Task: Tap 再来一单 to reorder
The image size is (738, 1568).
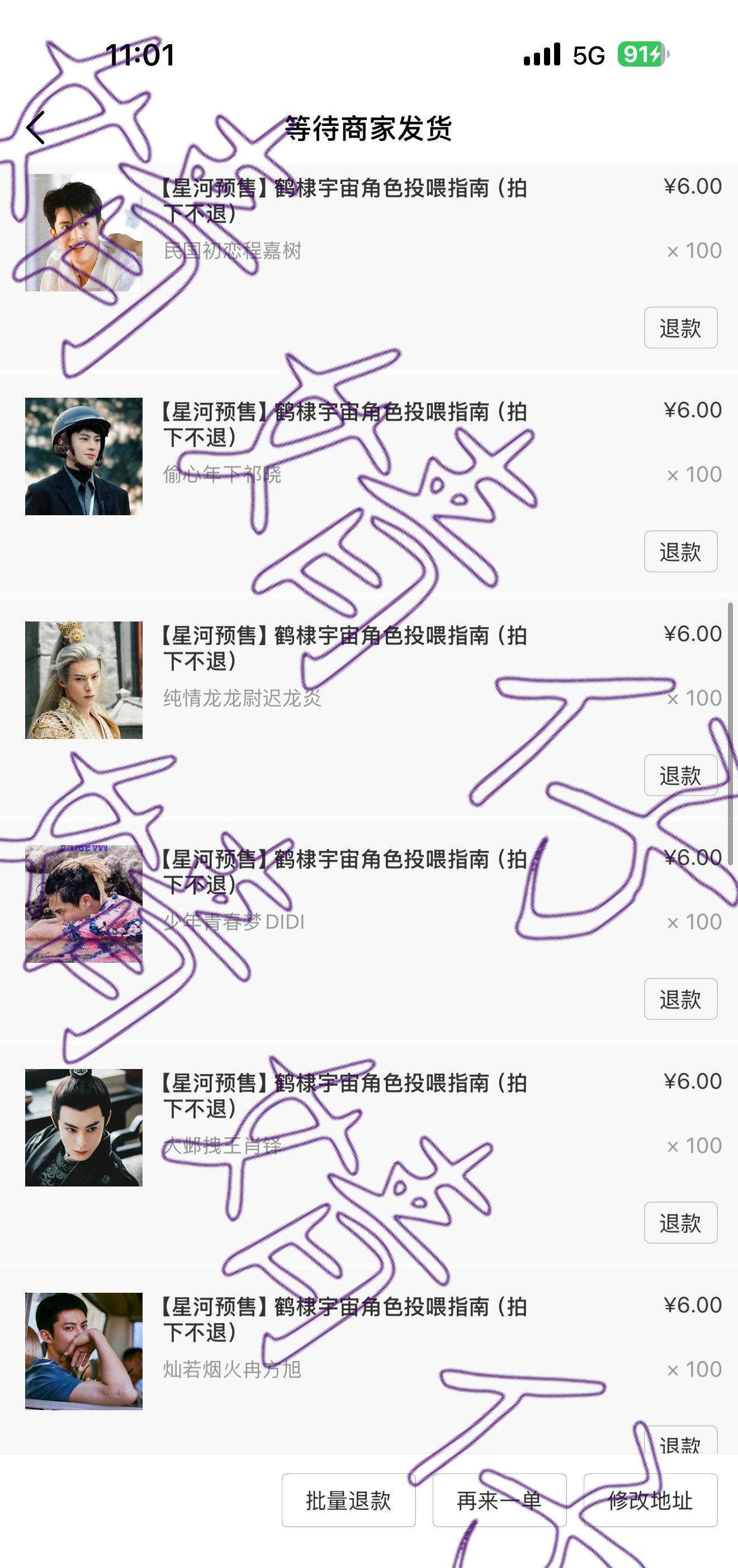Action: pyautogui.click(x=499, y=1500)
